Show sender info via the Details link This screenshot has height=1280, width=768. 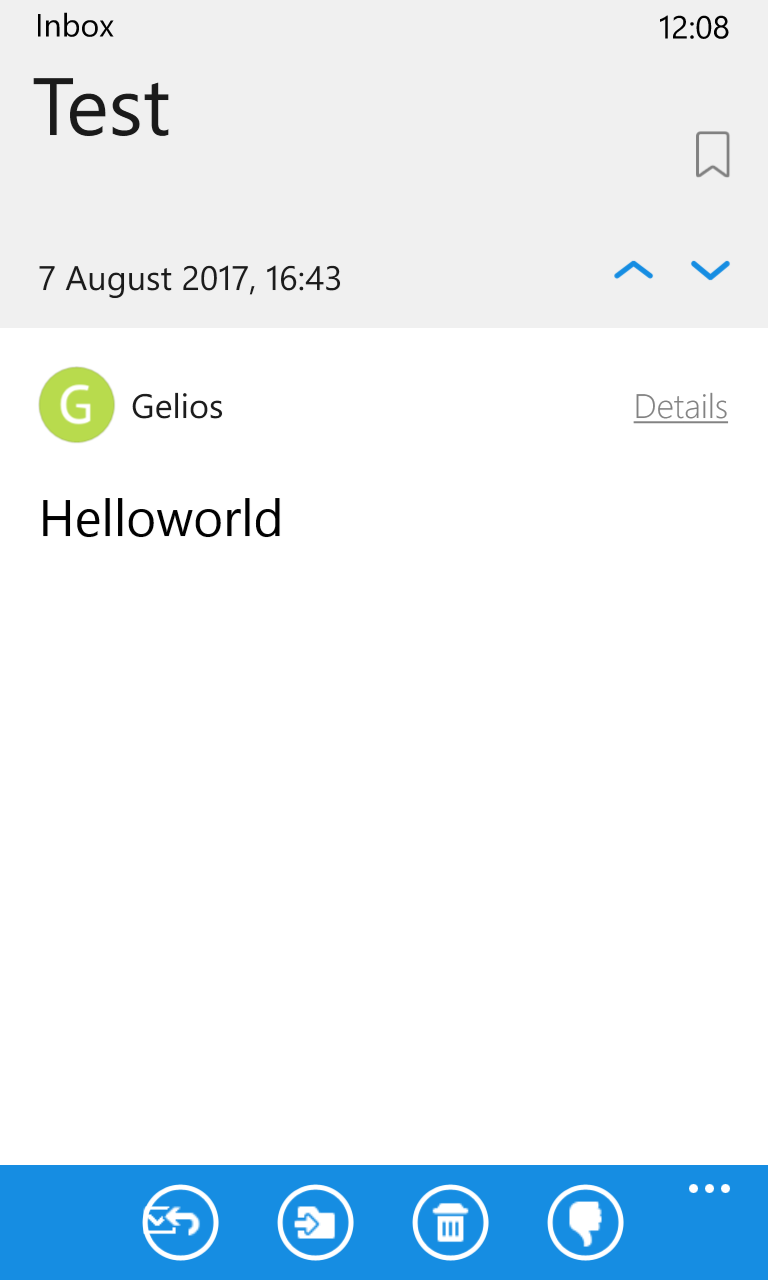pos(680,406)
